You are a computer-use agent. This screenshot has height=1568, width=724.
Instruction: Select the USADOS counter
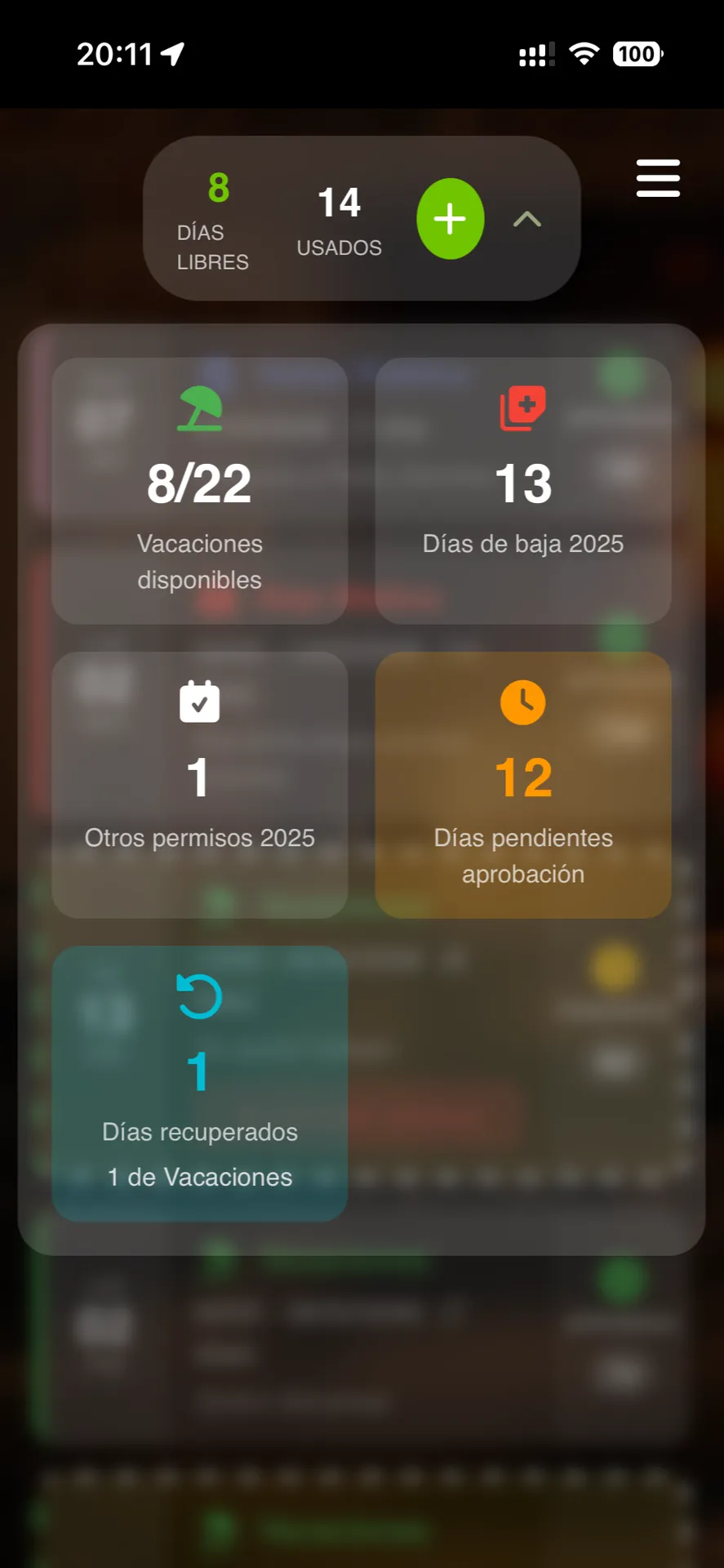point(340,220)
